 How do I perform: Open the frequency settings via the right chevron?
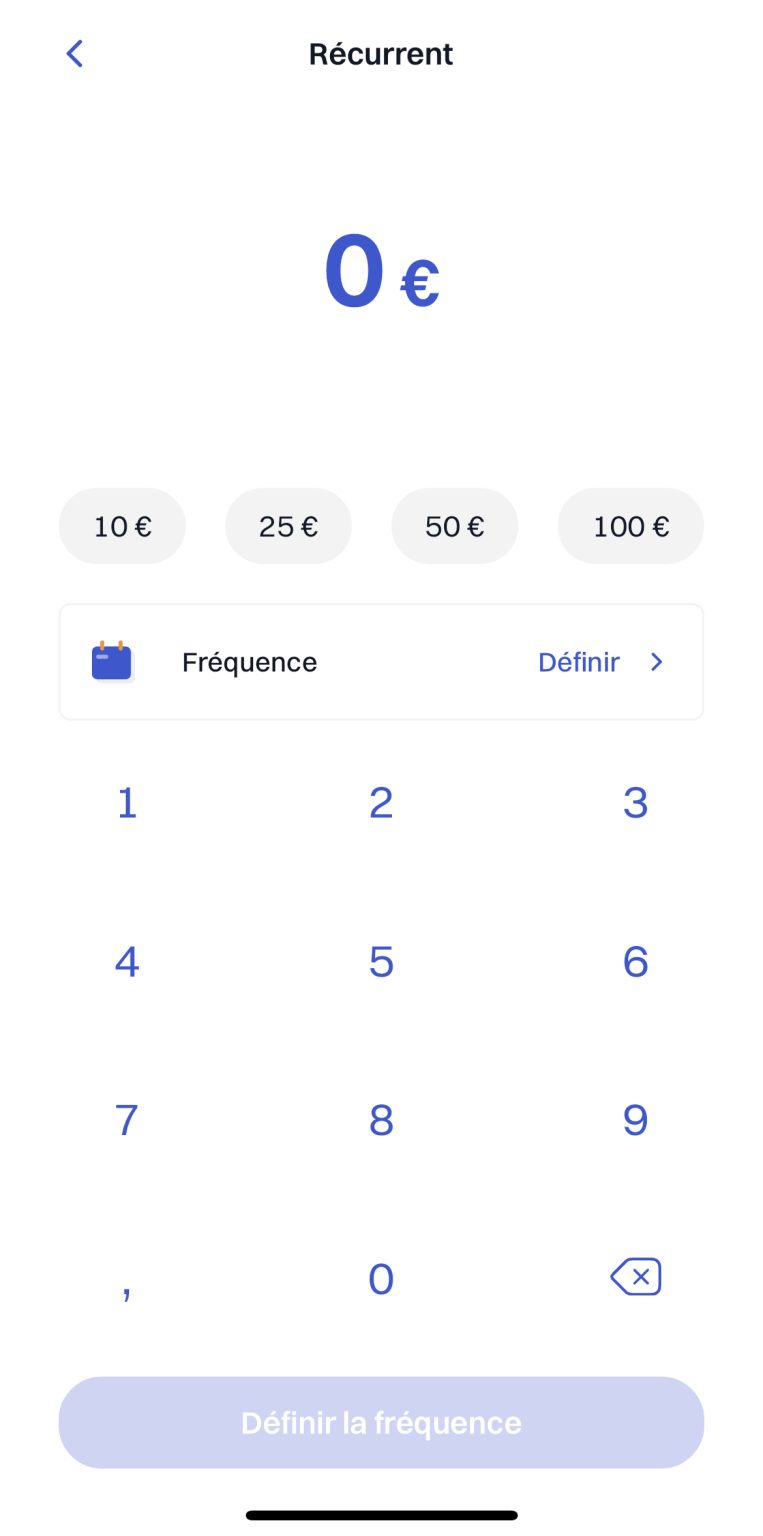tap(656, 661)
